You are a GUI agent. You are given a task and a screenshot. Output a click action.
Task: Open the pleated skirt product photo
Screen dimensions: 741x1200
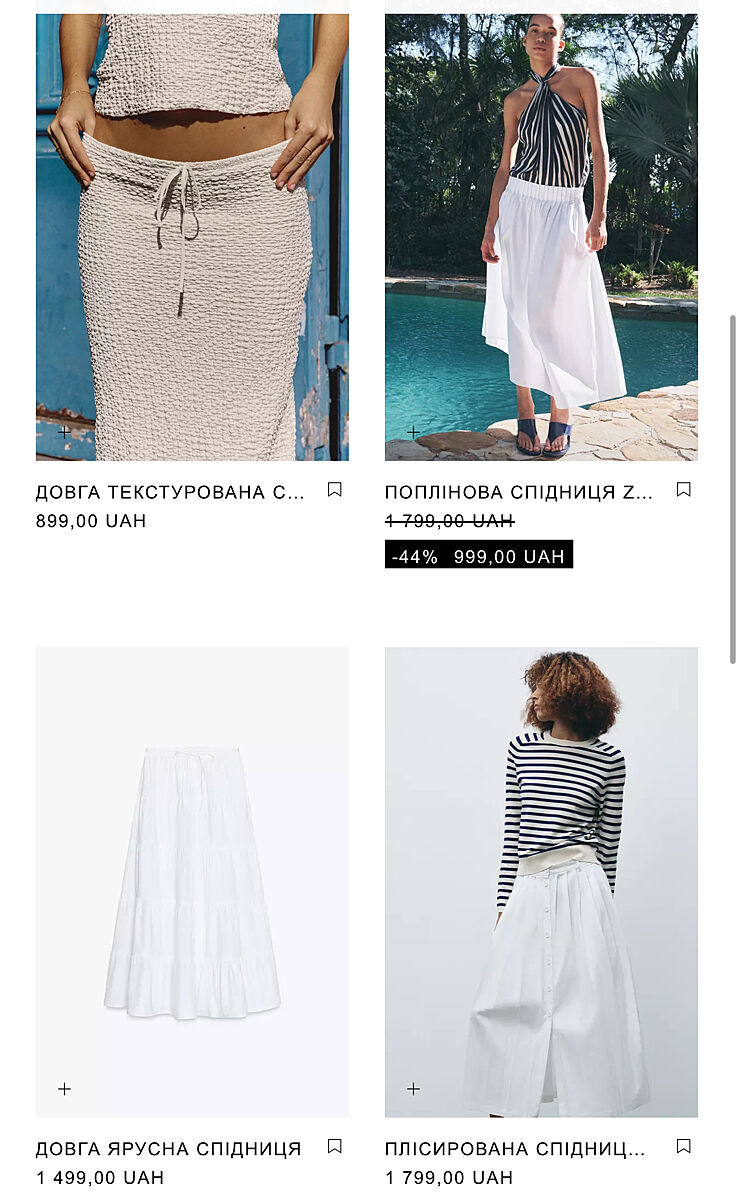pyautogui.click(x=541, y=880)
